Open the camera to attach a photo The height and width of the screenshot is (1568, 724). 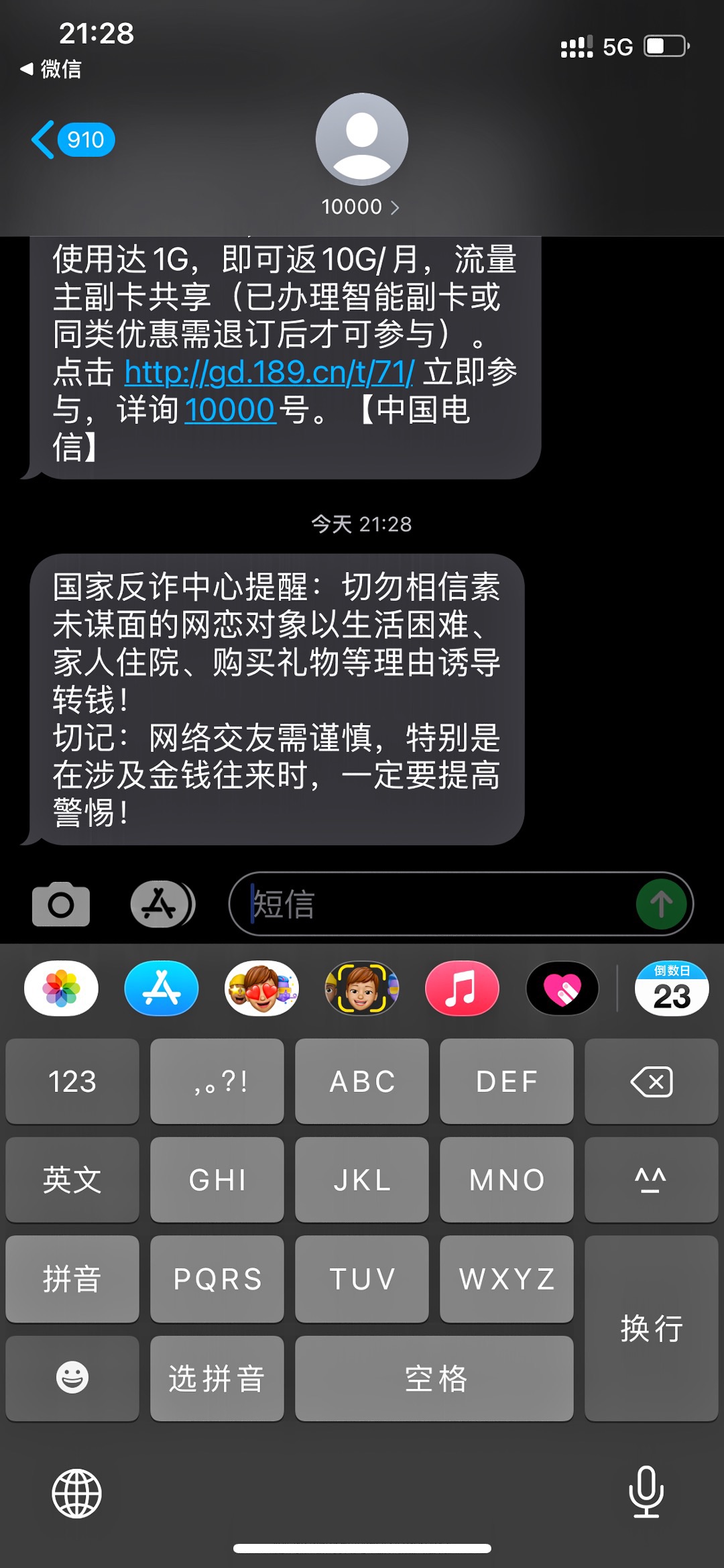coord(61,904)
